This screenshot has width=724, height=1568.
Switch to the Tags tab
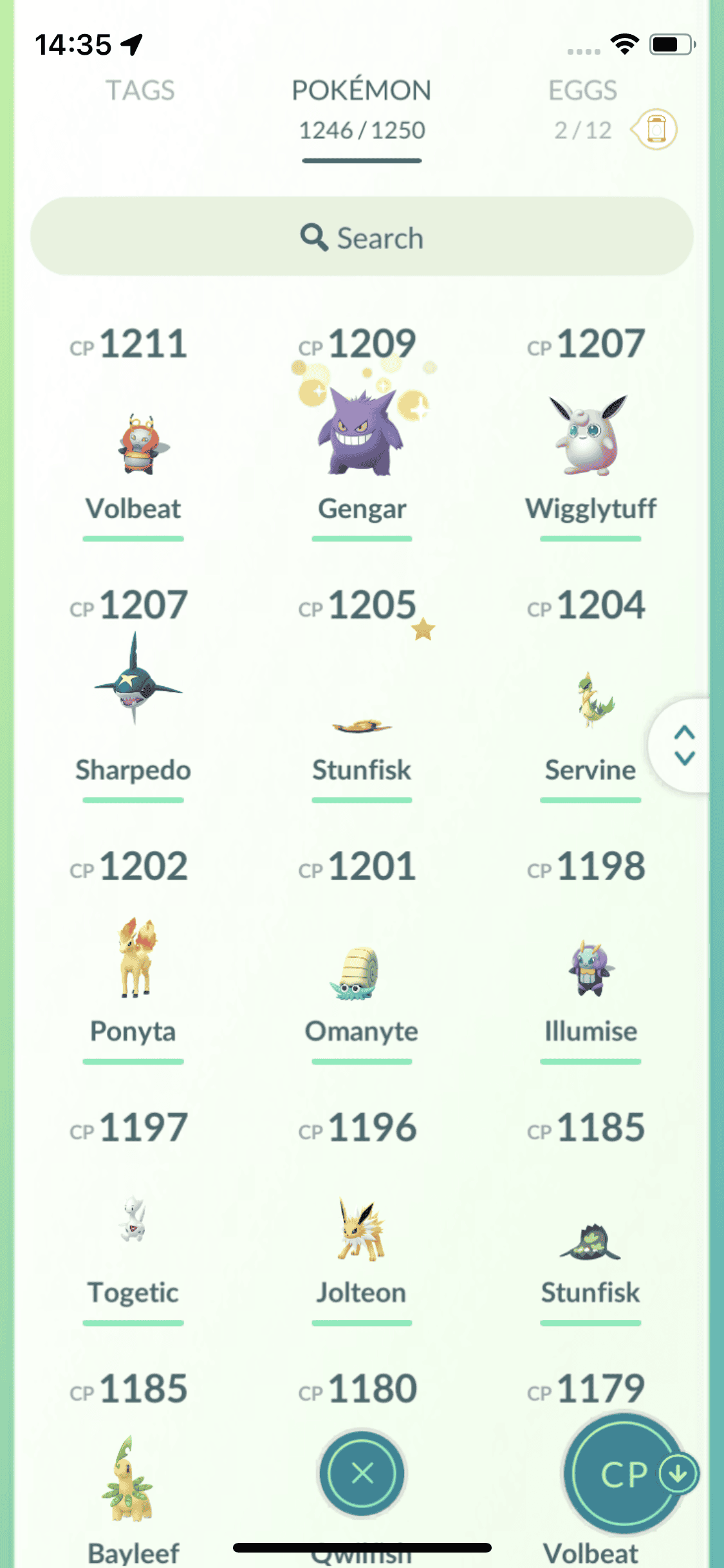click(x=140, y=91)
